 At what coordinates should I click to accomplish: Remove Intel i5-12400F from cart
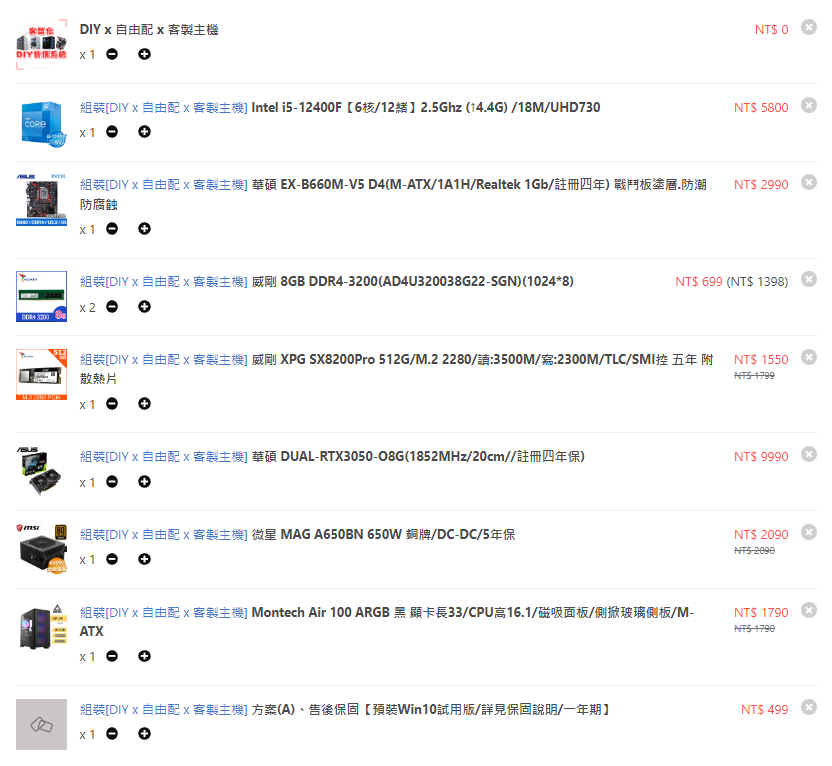[809, 105]
